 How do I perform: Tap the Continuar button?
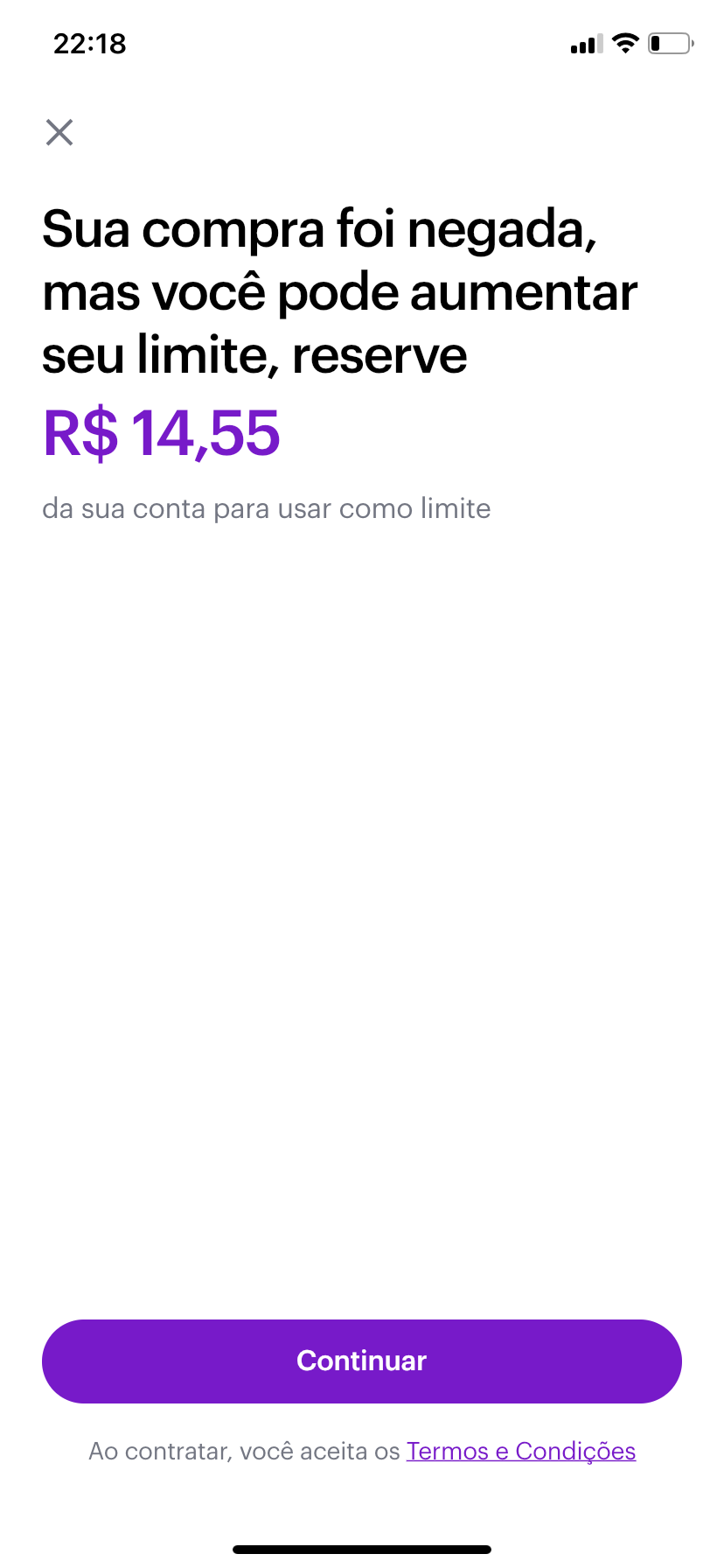tap(362, 1361)
